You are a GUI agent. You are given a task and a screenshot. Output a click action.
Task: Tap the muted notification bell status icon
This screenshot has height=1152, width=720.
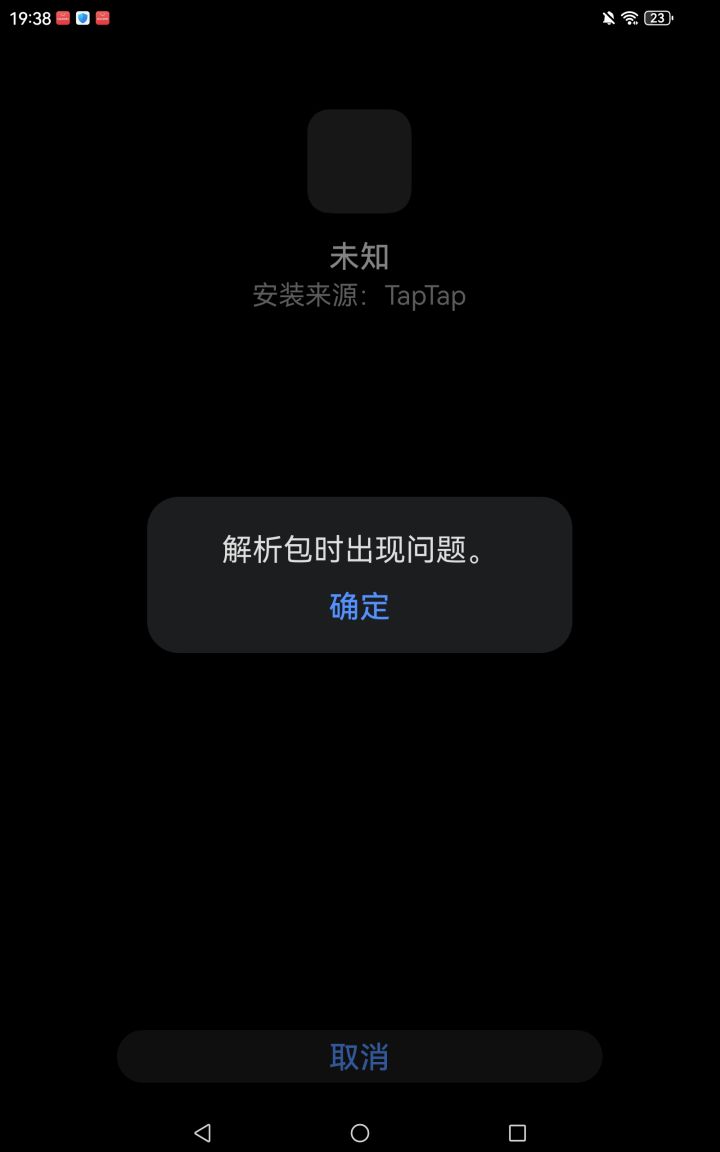tap(608, 17)
